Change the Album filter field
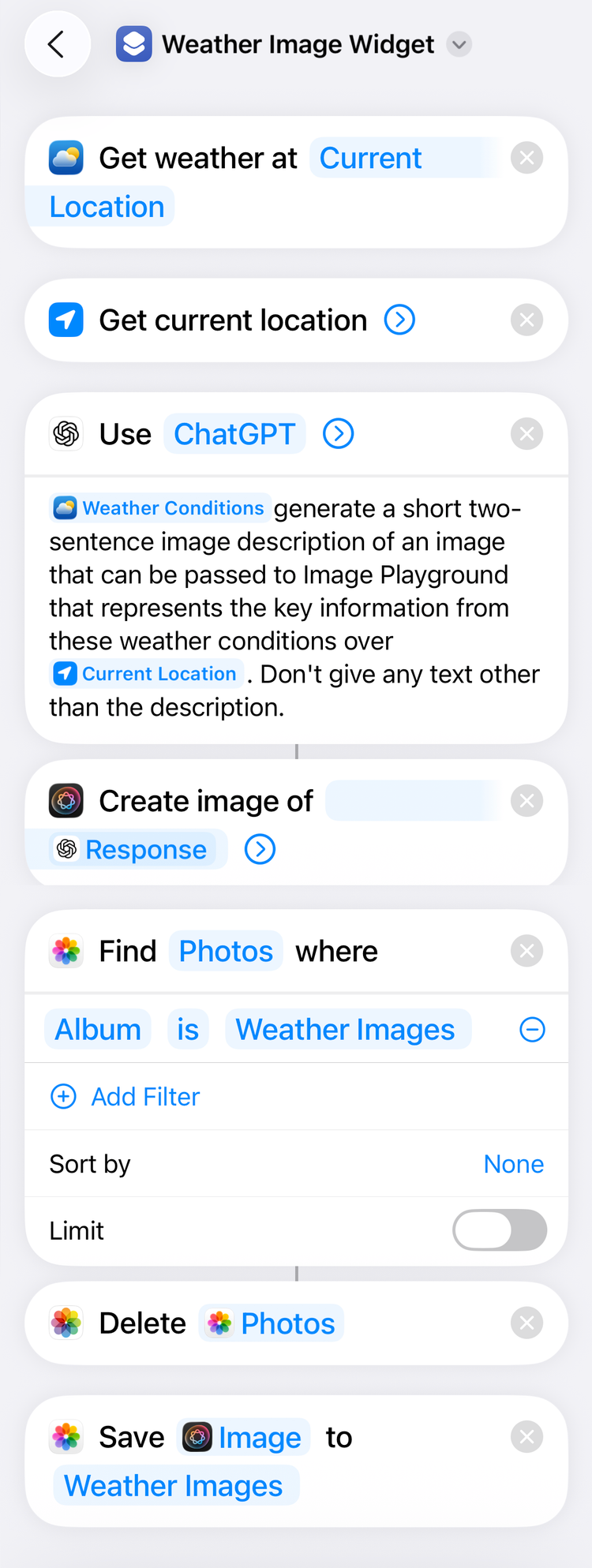The image size is (592, 1568). (x=98, y=1030)
